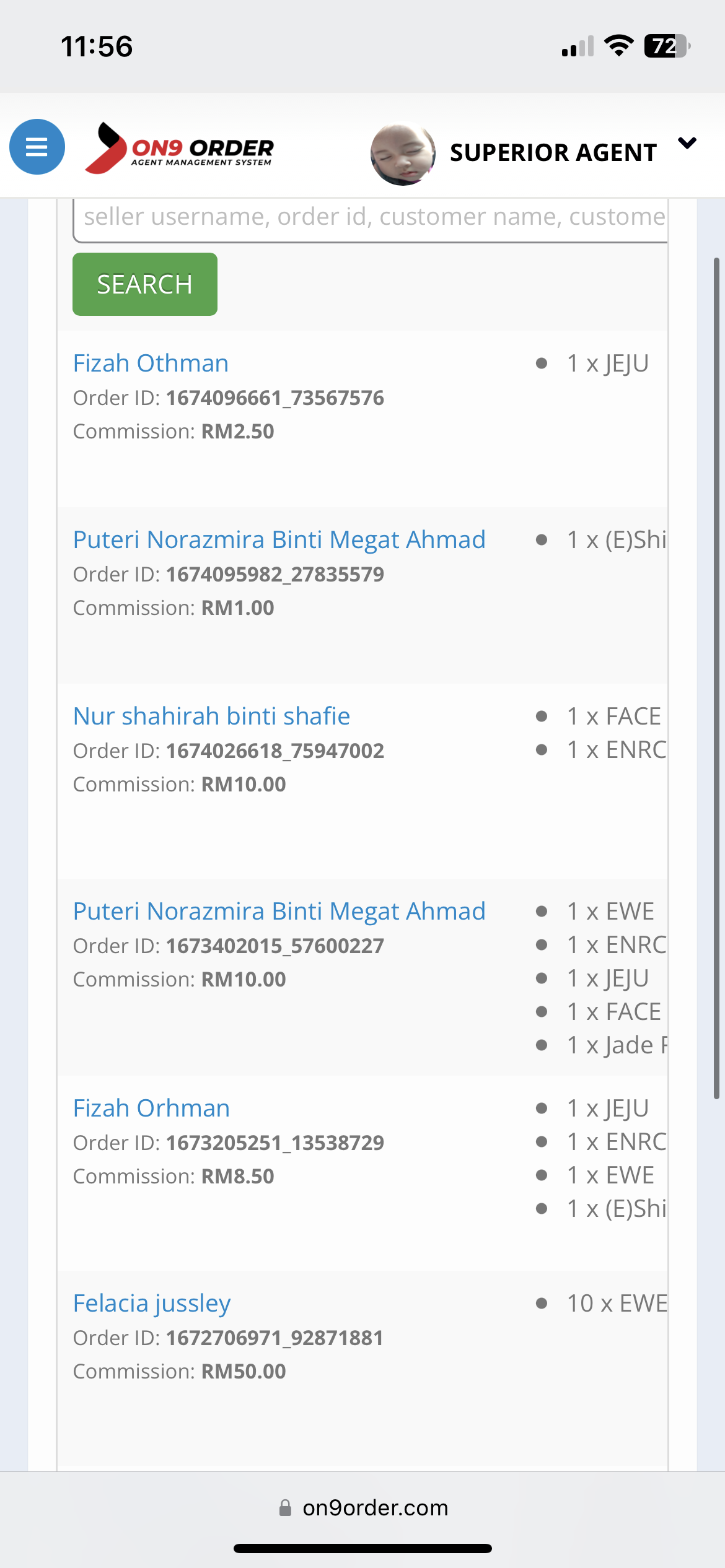This screenshot has height=1568, width=725.
Task: Open Fizah Othman's order link
Action: 151,363
